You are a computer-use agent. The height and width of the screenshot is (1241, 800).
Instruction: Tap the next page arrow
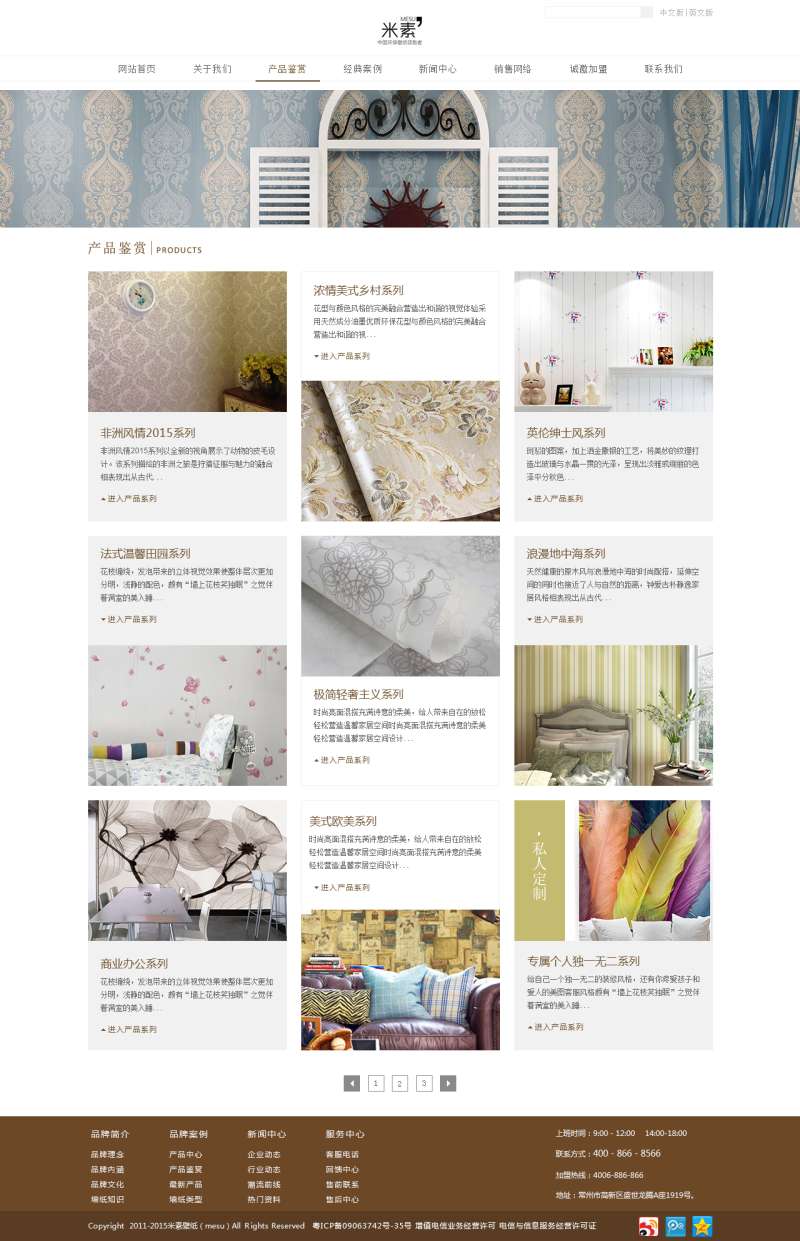[x=448, y=1083]
